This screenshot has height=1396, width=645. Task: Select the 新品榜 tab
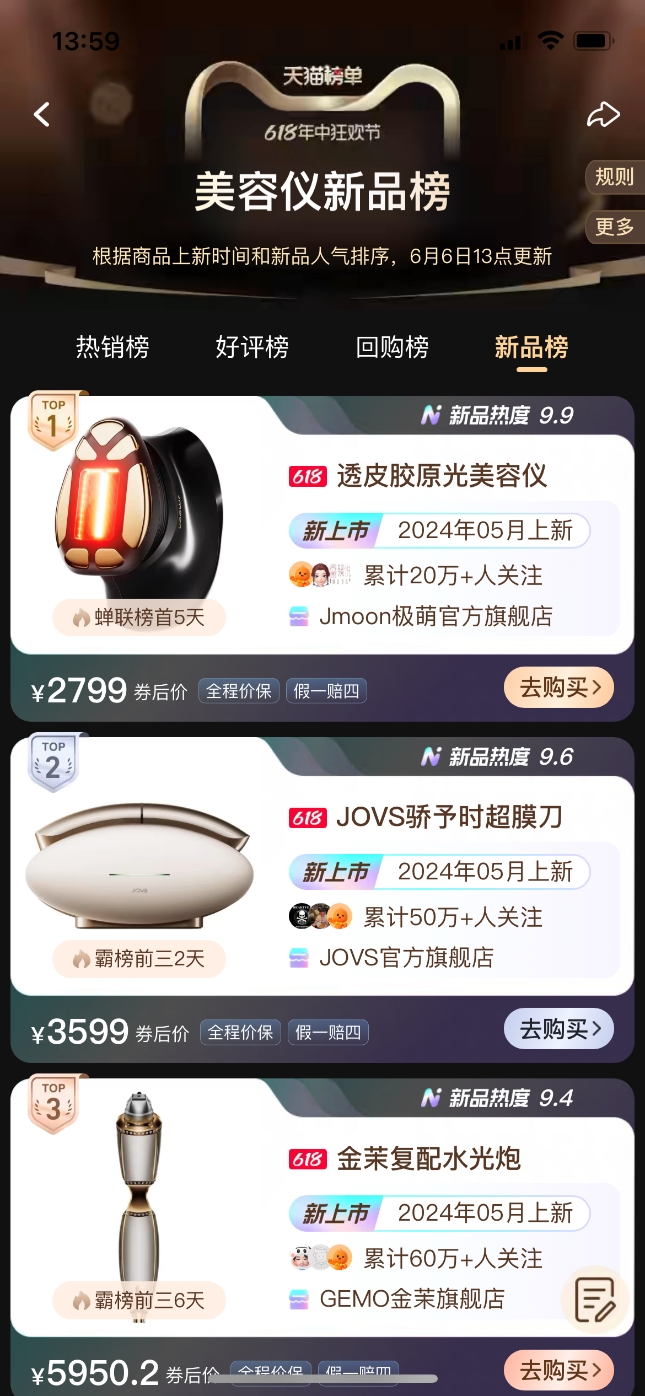(531, 347)
